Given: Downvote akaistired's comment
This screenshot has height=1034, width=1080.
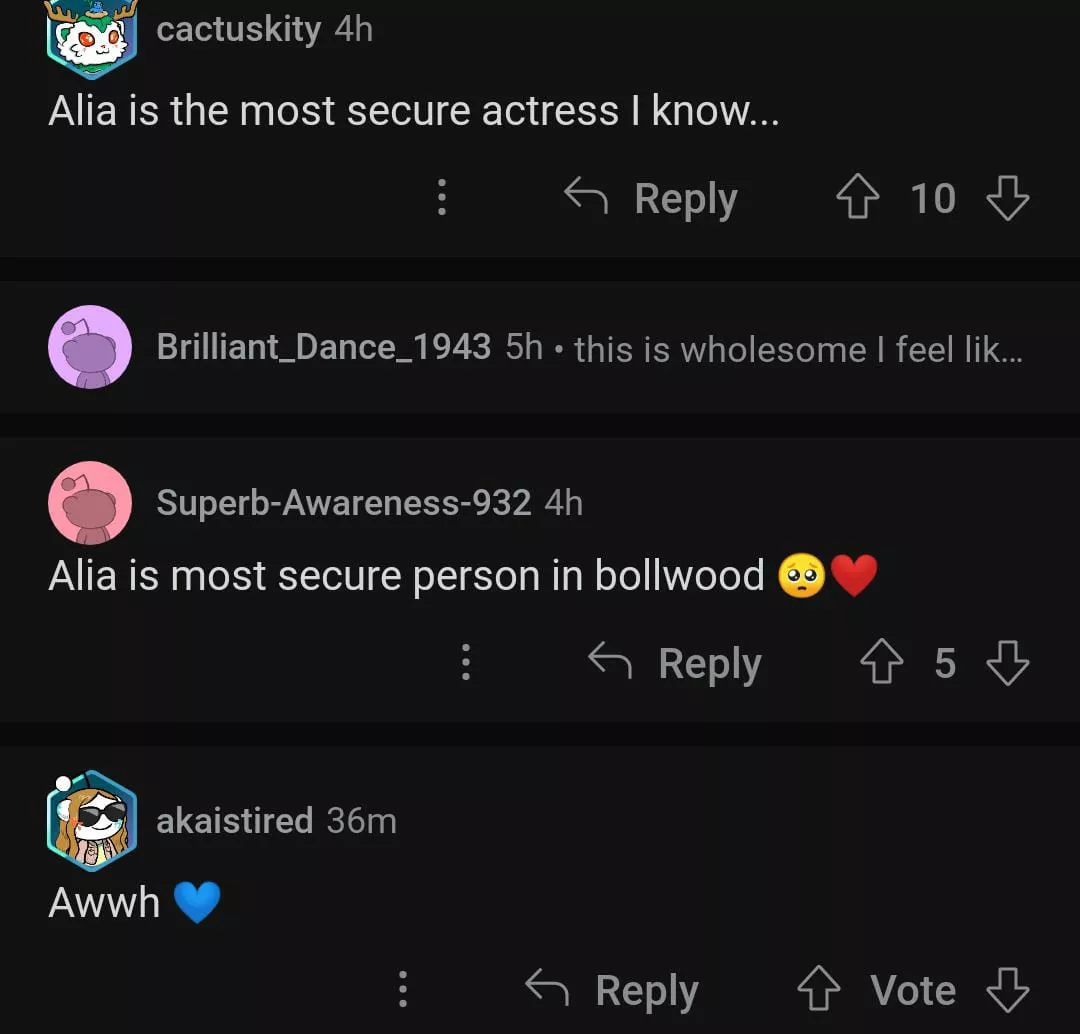Looking at the screenshot, I should pyautogui.click(x=1007, y=990).
